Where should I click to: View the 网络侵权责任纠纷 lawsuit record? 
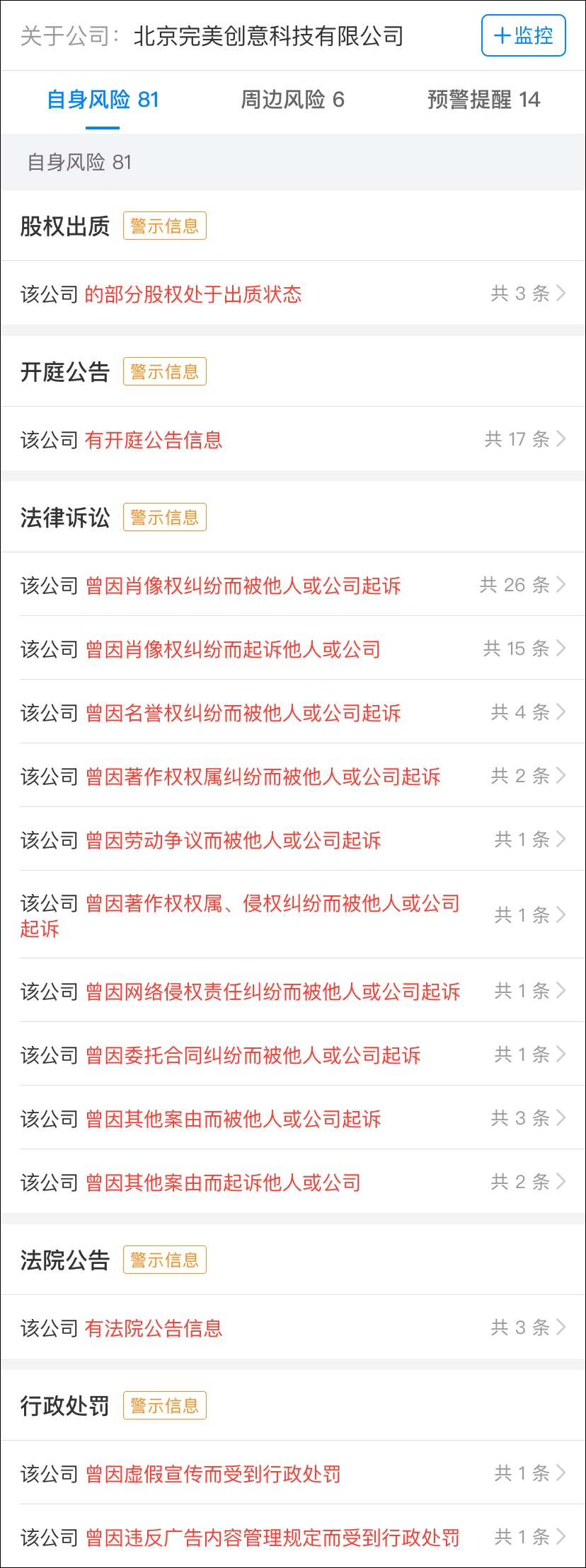pos(293,991)
